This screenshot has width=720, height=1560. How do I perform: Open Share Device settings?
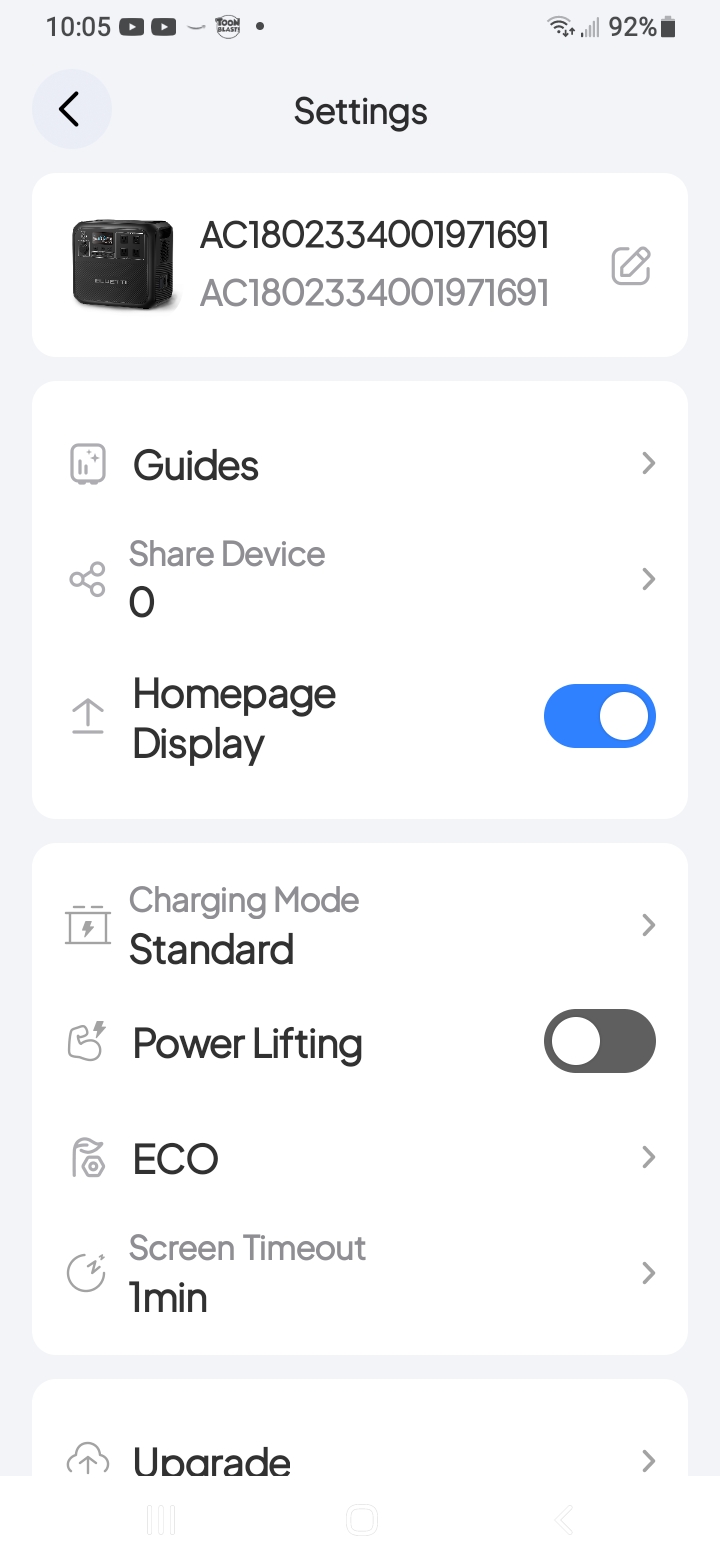tap(360, 579)
